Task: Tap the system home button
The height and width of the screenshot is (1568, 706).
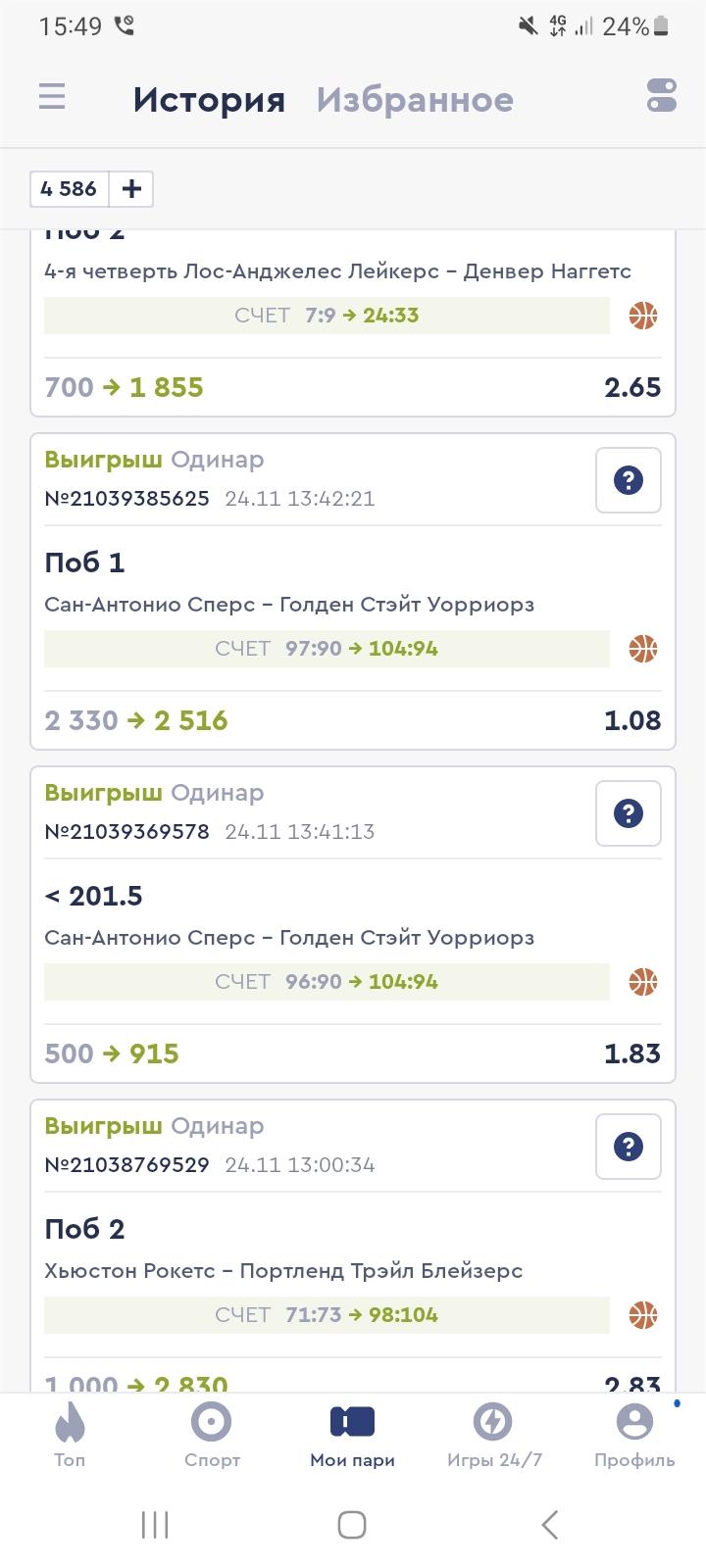Action: 352,1524
